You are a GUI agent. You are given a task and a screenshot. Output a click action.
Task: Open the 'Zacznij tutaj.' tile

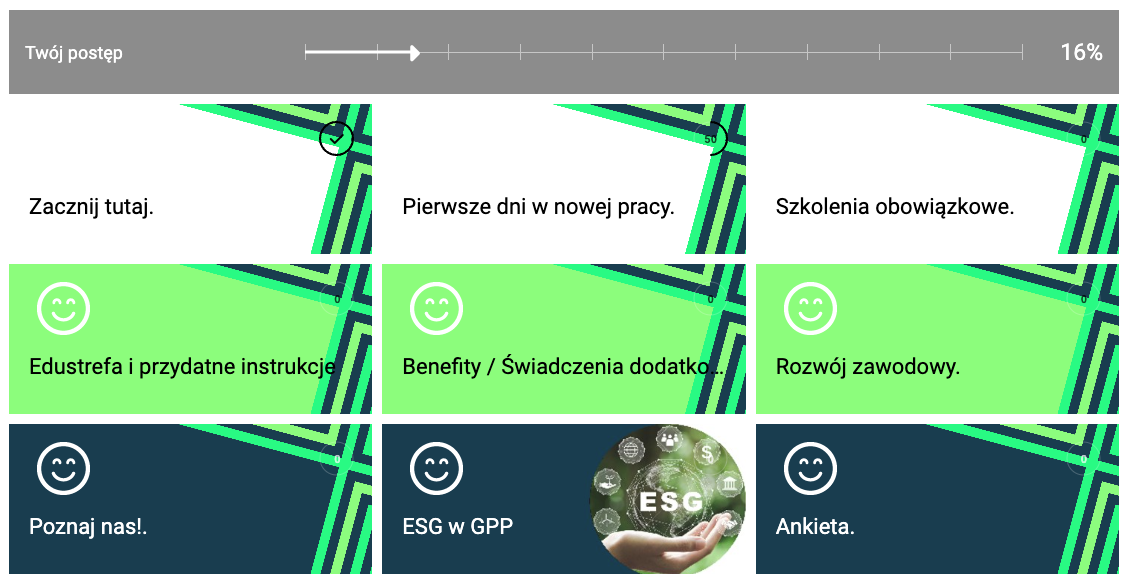[190, 180]
